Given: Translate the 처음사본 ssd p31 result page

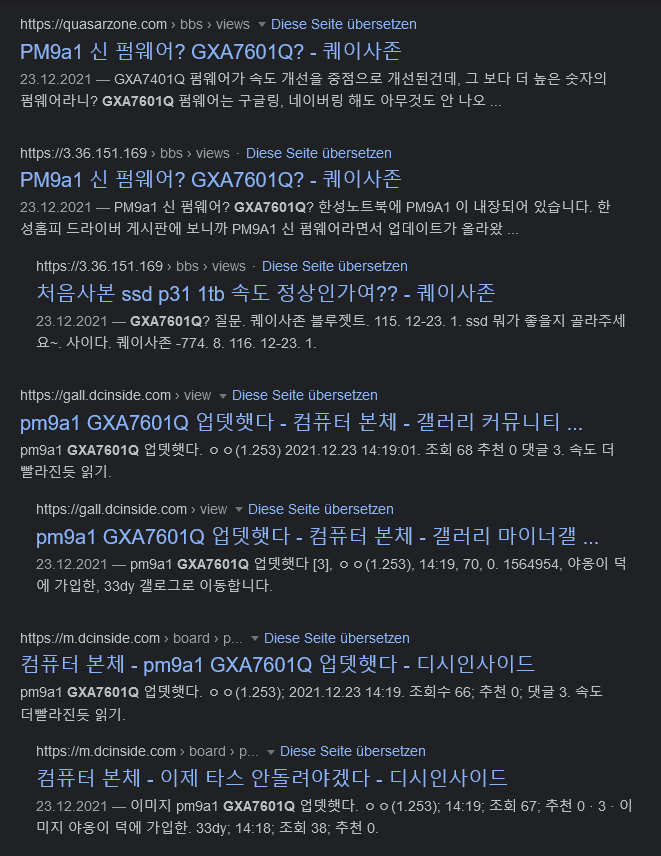Looking at the screenshot, I should [x=335, y=266].
